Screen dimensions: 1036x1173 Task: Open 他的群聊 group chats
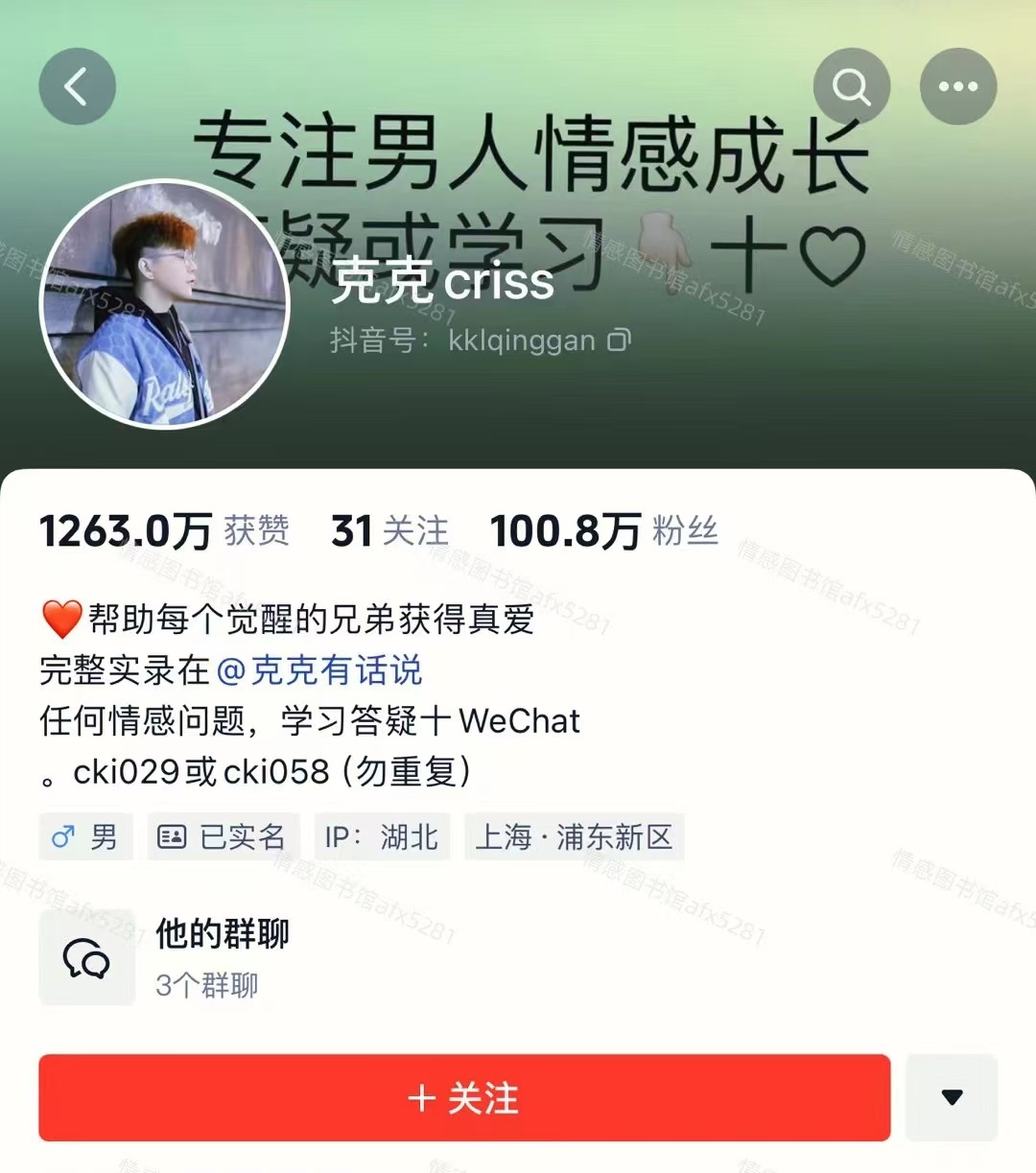point(221,956)
